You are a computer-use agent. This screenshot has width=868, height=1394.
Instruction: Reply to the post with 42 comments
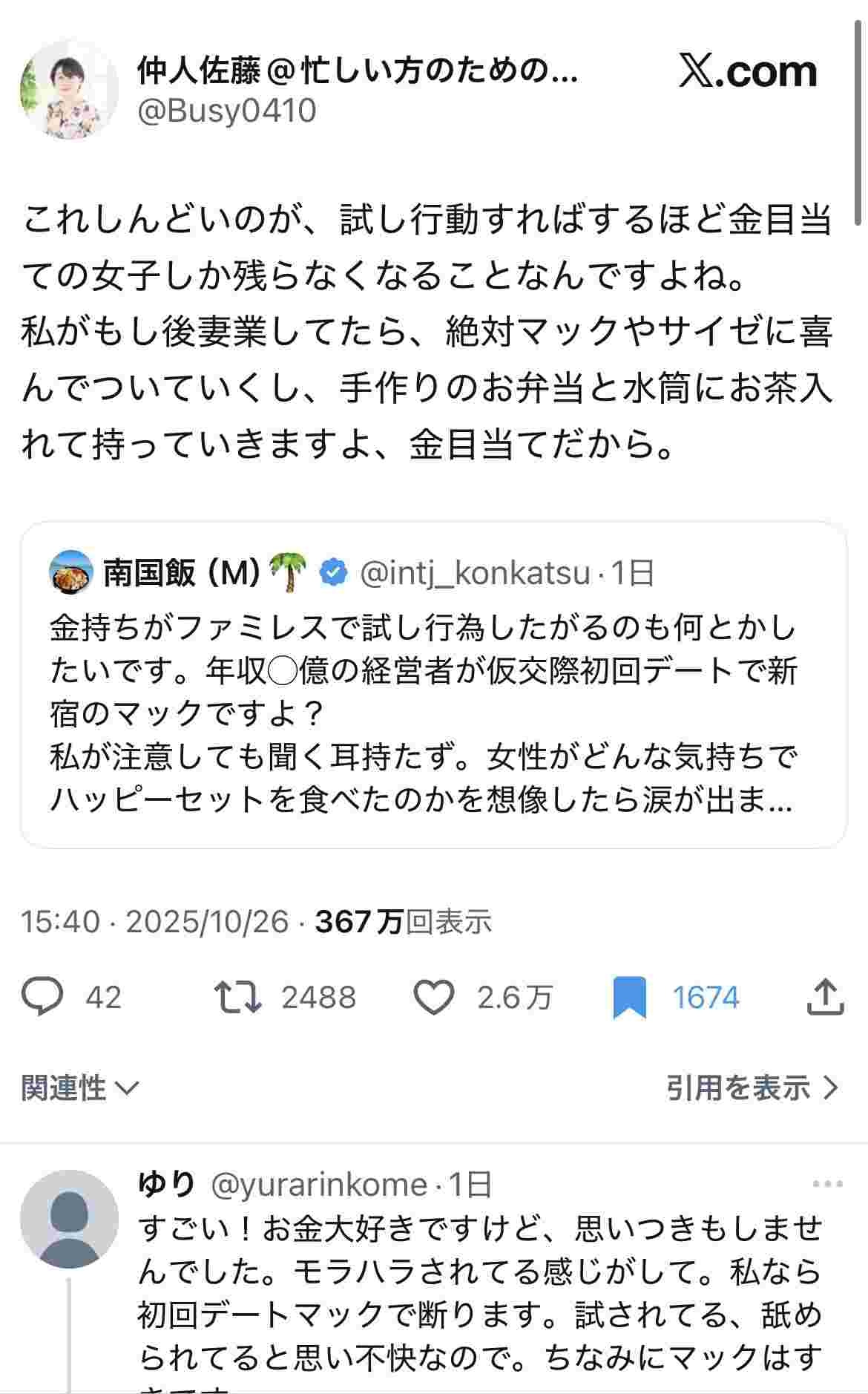(x=43, y=997)
